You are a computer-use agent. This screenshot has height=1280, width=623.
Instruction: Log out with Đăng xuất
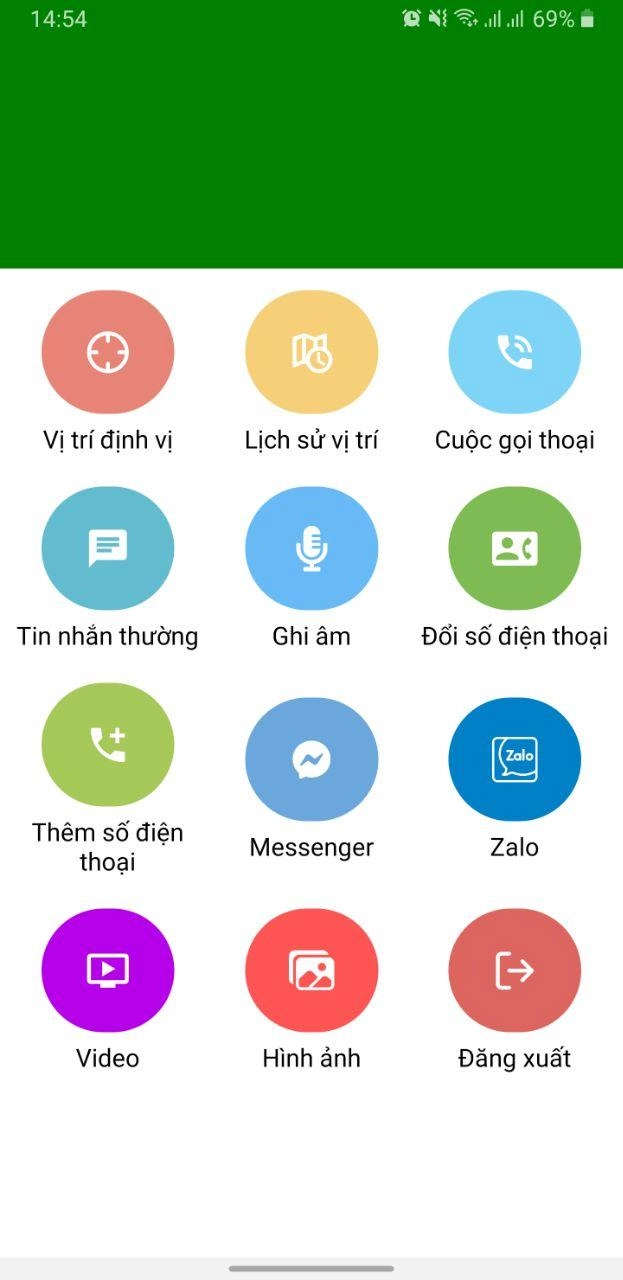[514, 970]
